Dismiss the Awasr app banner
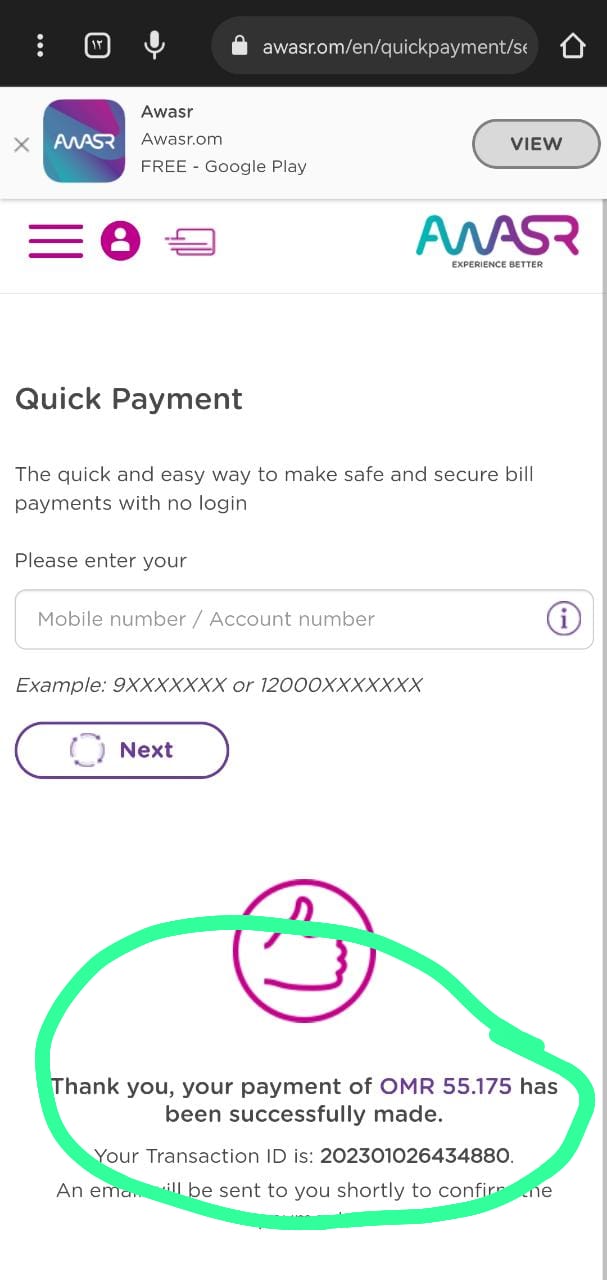 pyautogui.click(x=21, y=144)
